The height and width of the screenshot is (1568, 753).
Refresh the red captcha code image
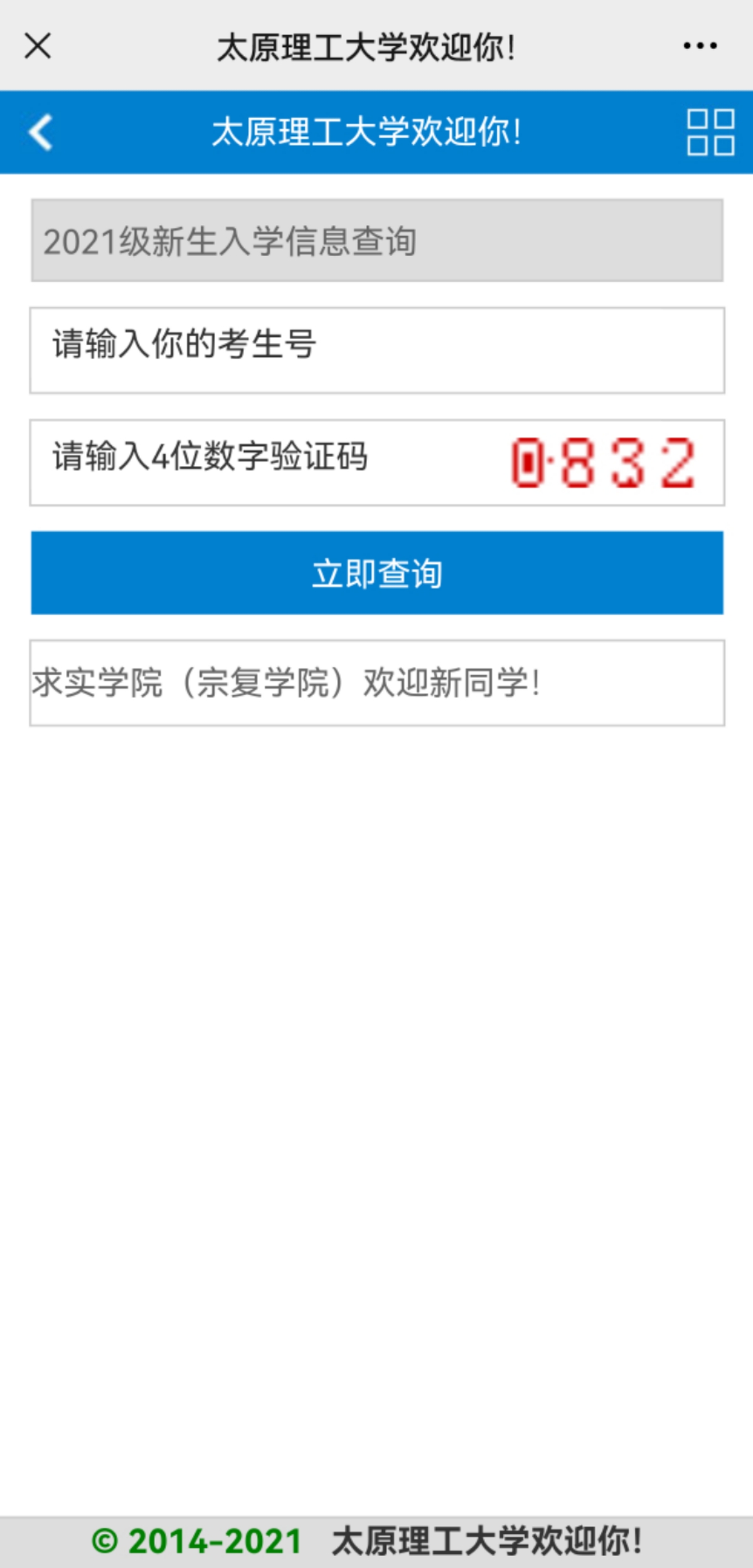pos(603,464)
